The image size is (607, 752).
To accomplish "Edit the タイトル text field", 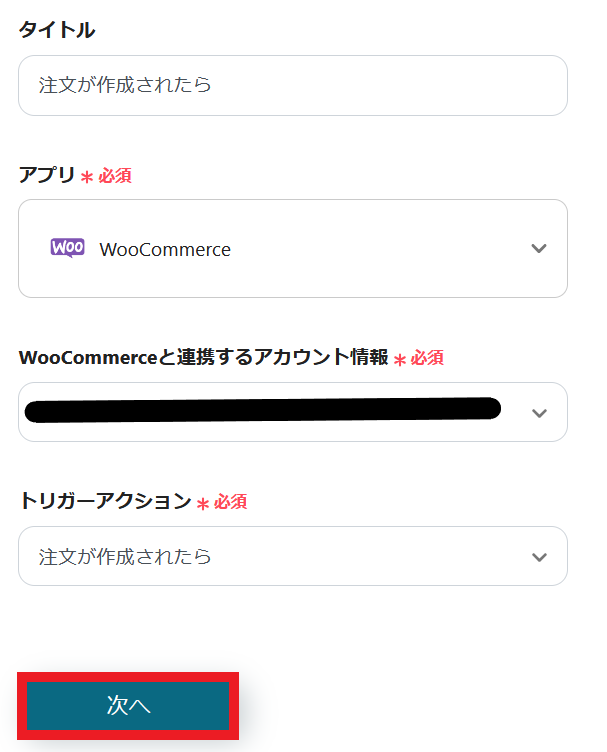I will coord(292,85).
